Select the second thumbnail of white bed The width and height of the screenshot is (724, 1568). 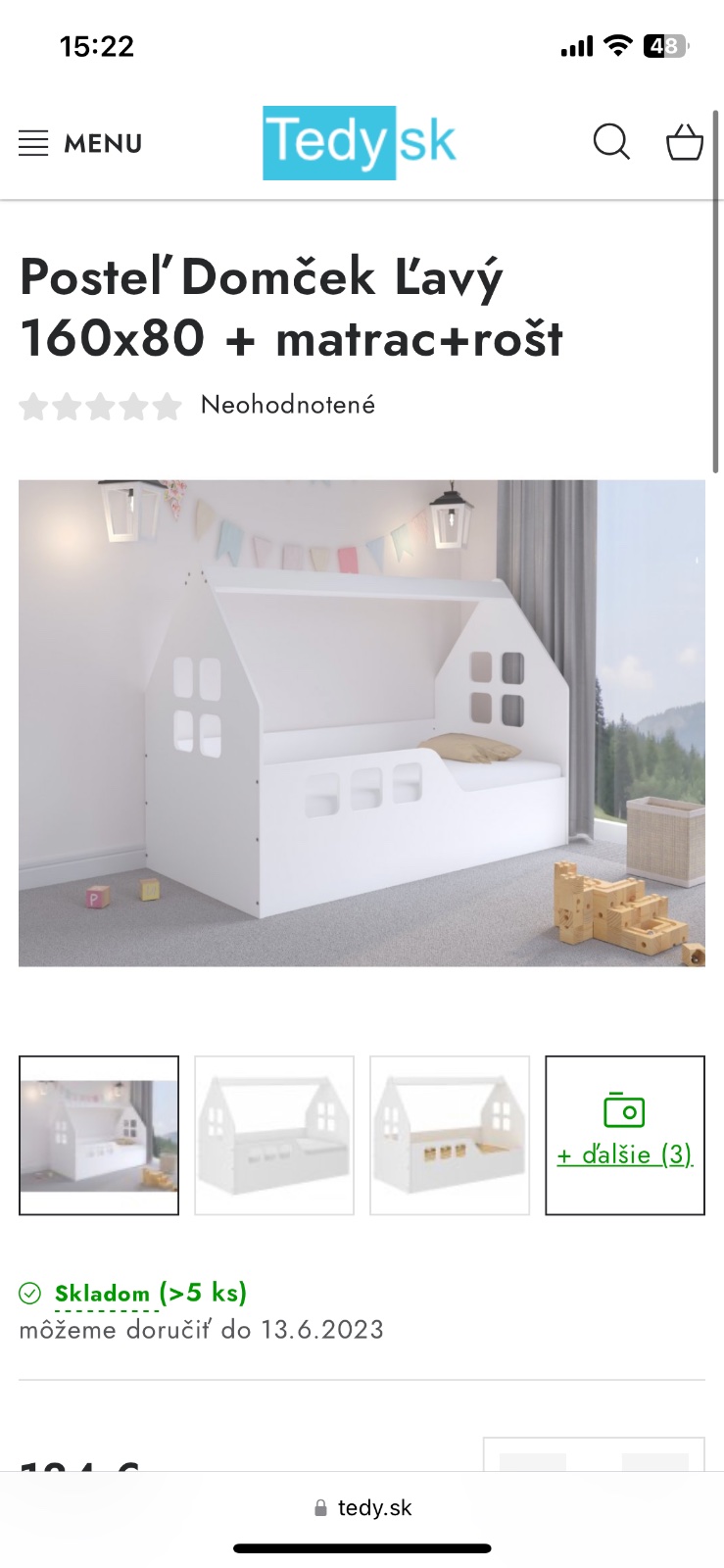(x=274, y=1135)
